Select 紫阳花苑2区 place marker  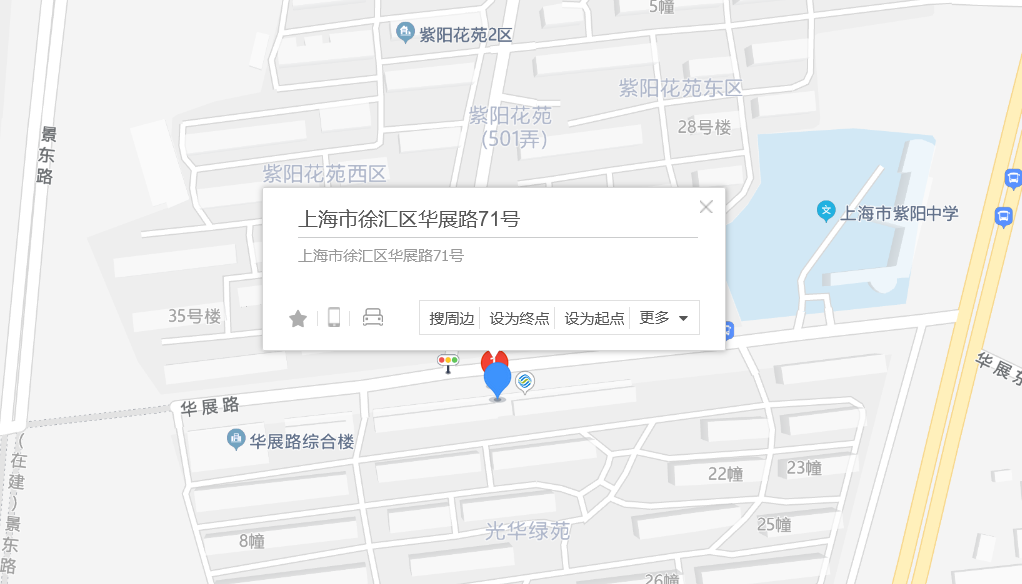point(405,34)
